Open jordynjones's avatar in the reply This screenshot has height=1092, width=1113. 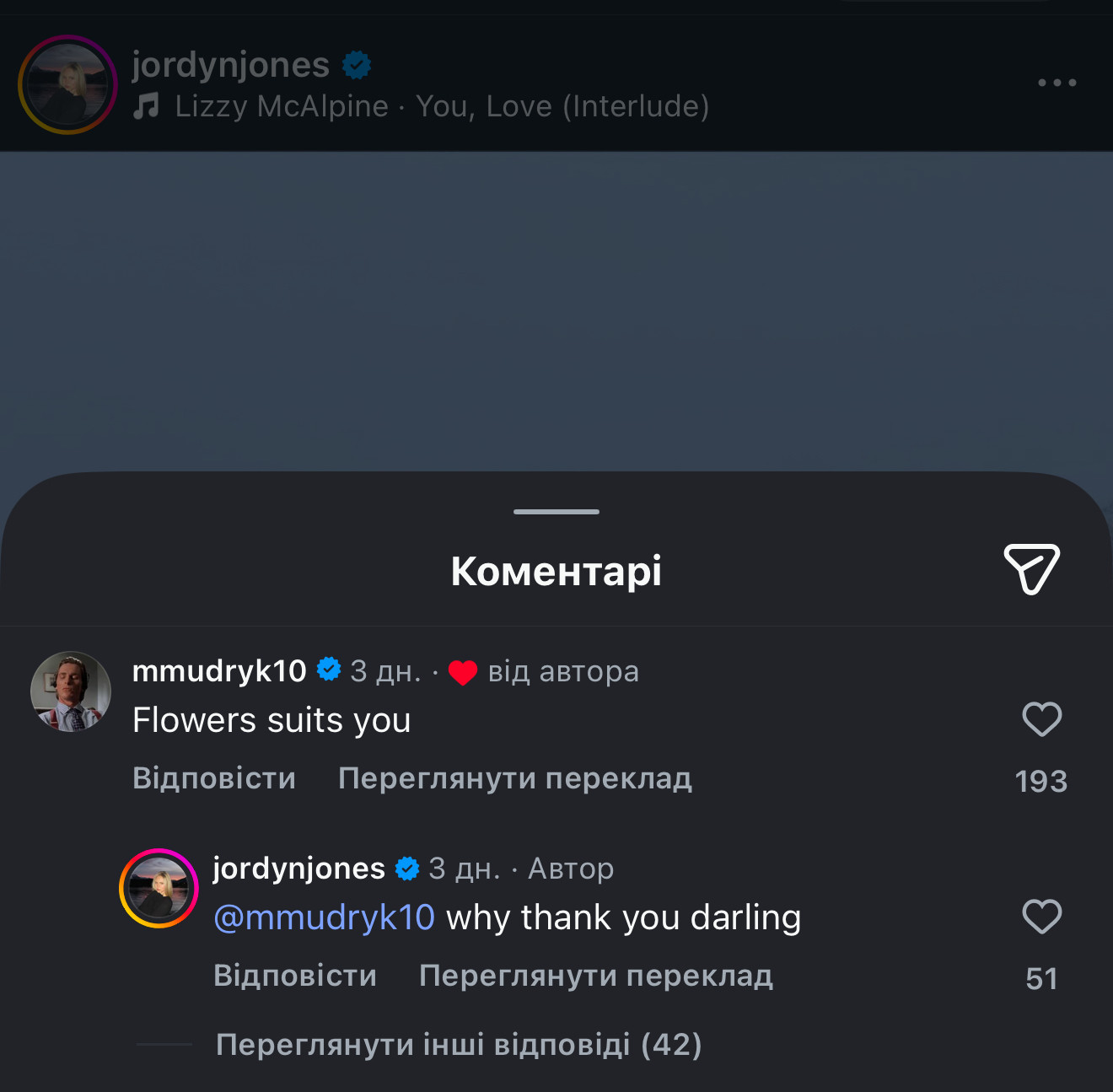[x=159, y=889]
